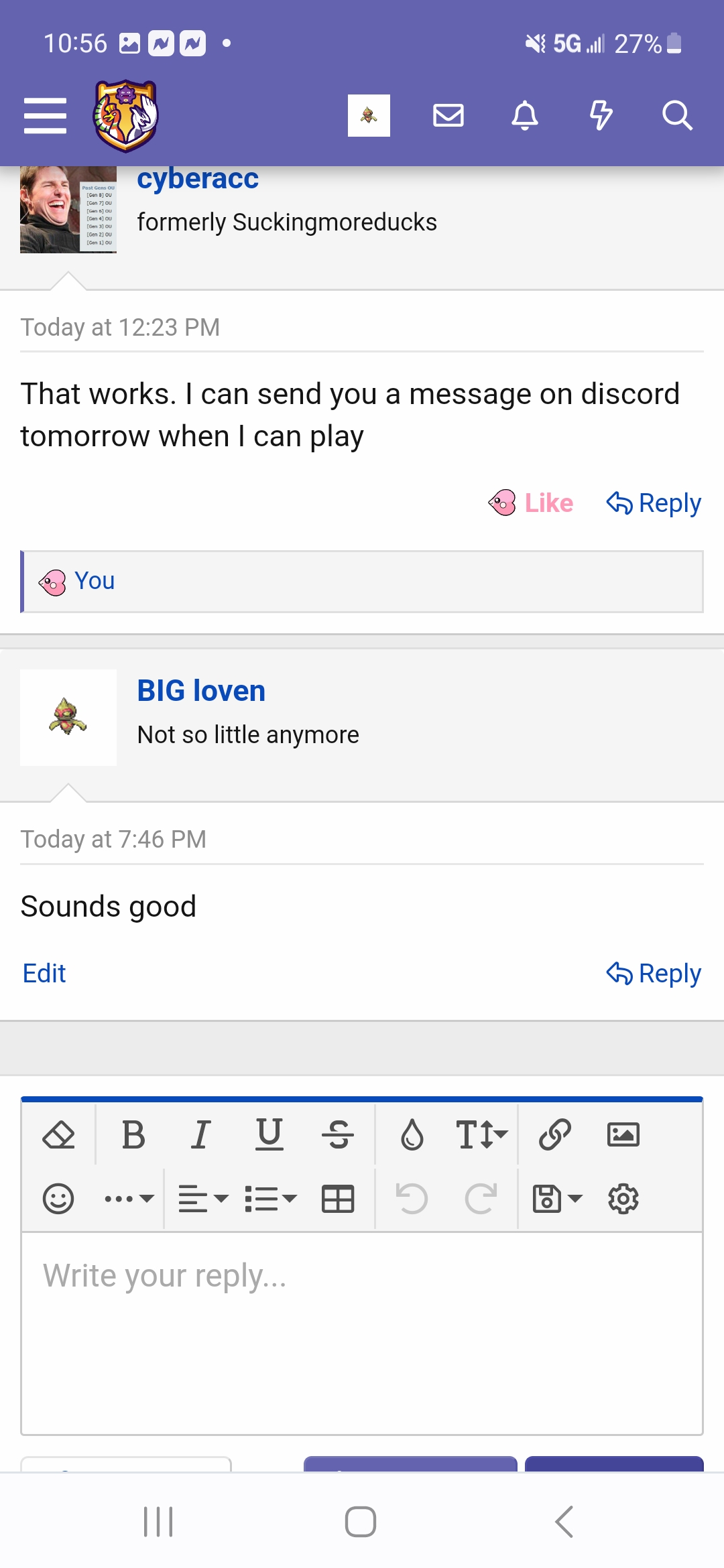Insert a table in the editor
724x1568 pixels.
coord(338,1199)
